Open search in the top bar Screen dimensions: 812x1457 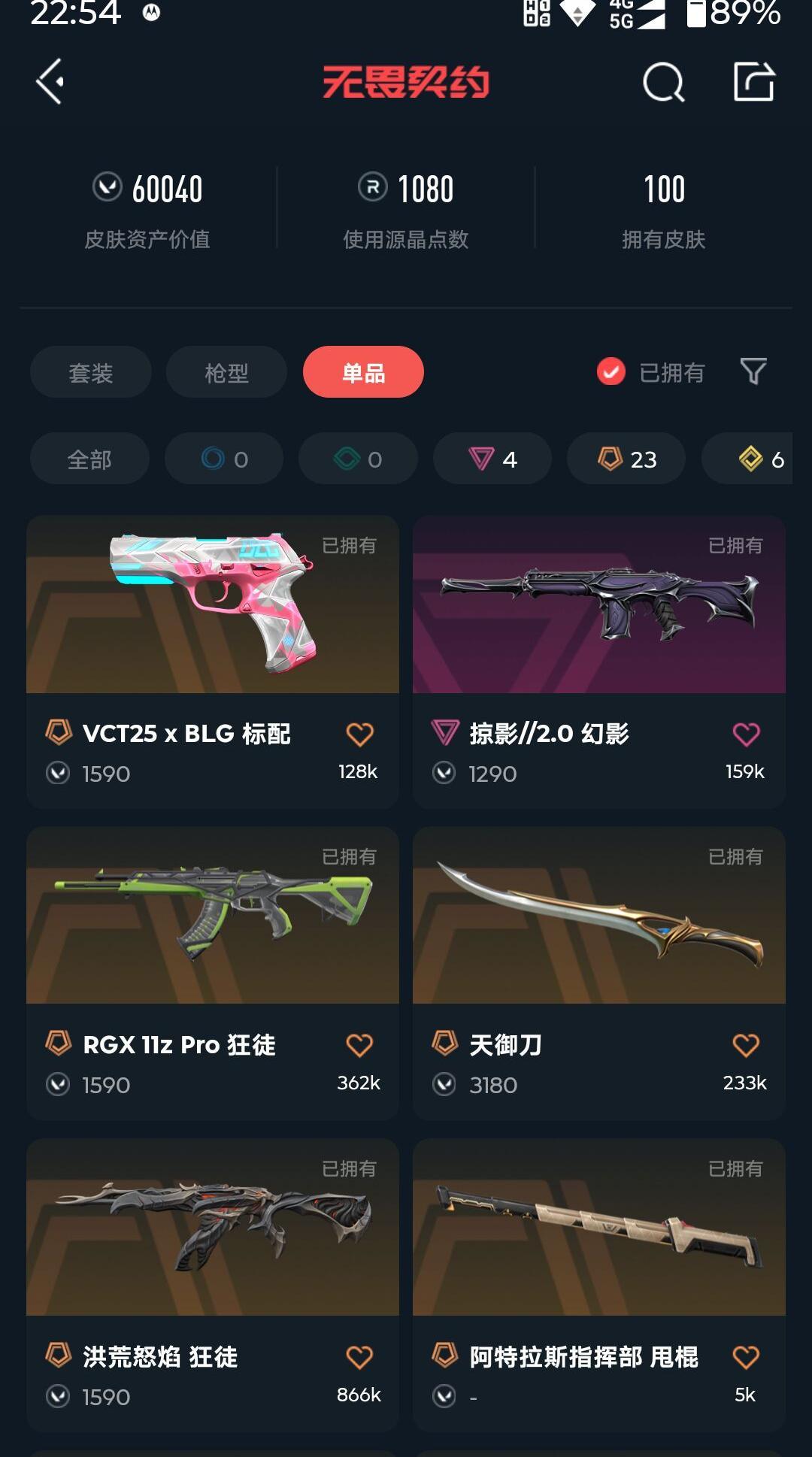point(663,82)
